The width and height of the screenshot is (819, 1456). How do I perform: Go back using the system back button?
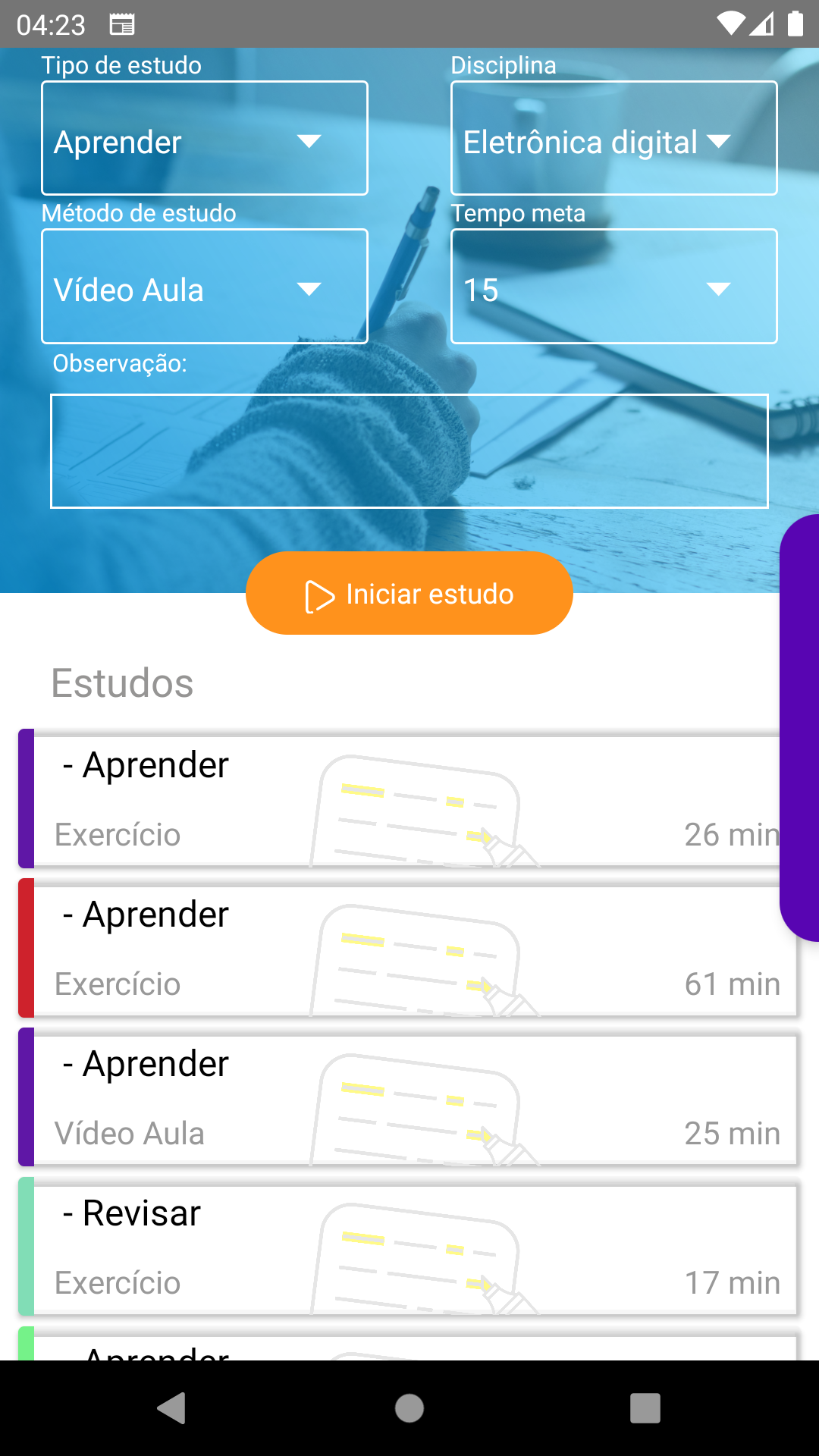tap(172, 1408)
